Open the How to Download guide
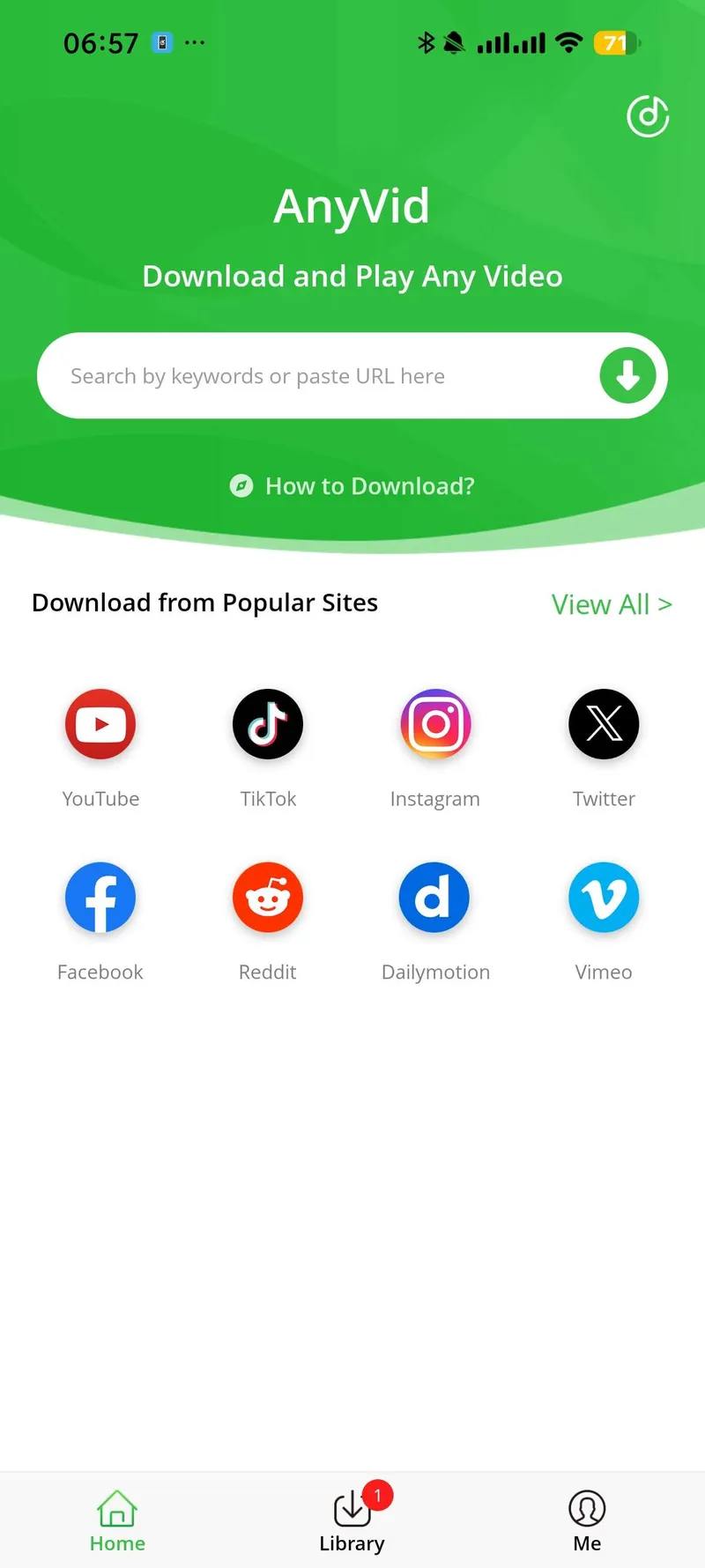 pyautogui.click(x=352, y=486)
